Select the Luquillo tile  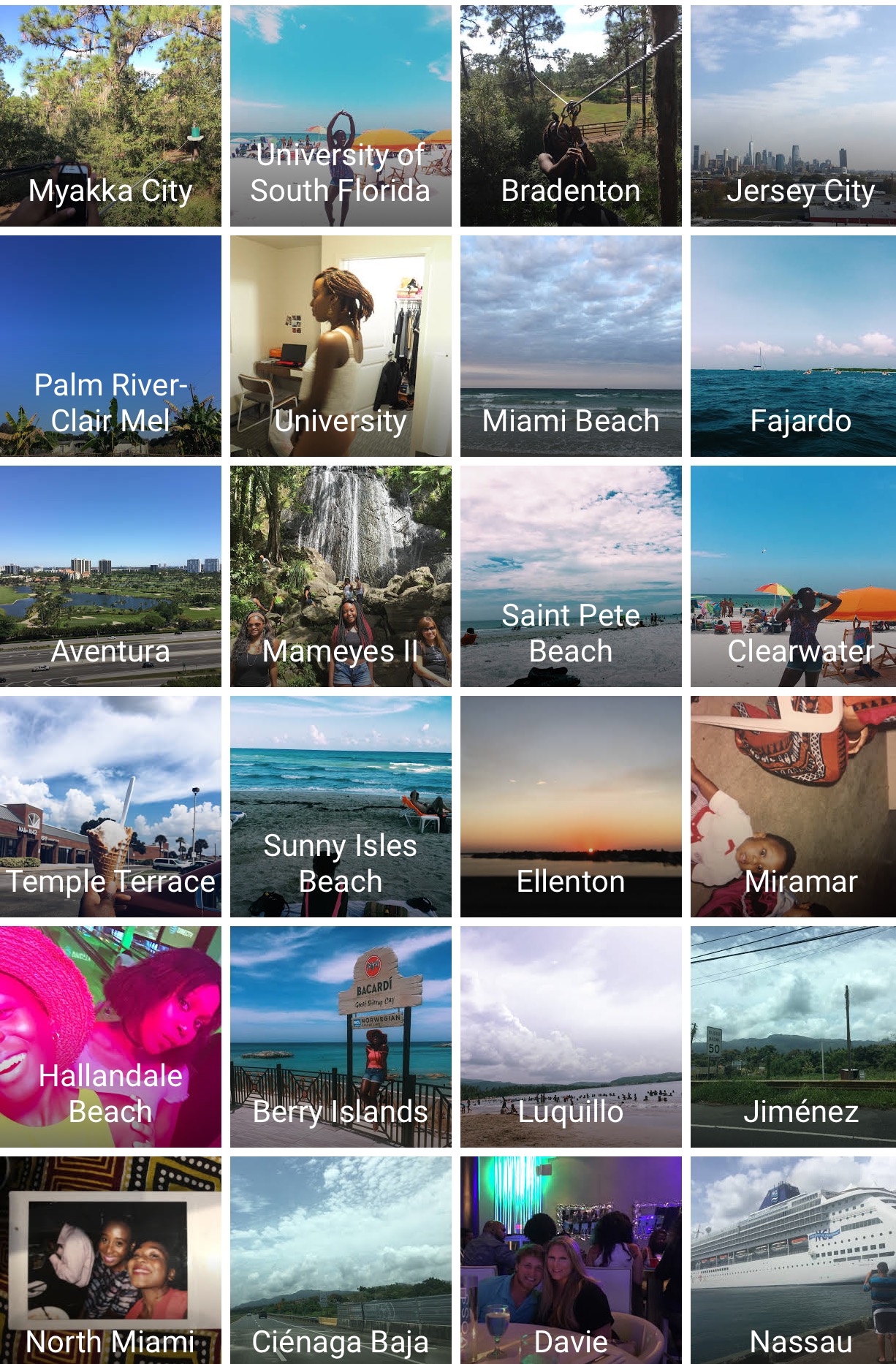[571, 1037]
